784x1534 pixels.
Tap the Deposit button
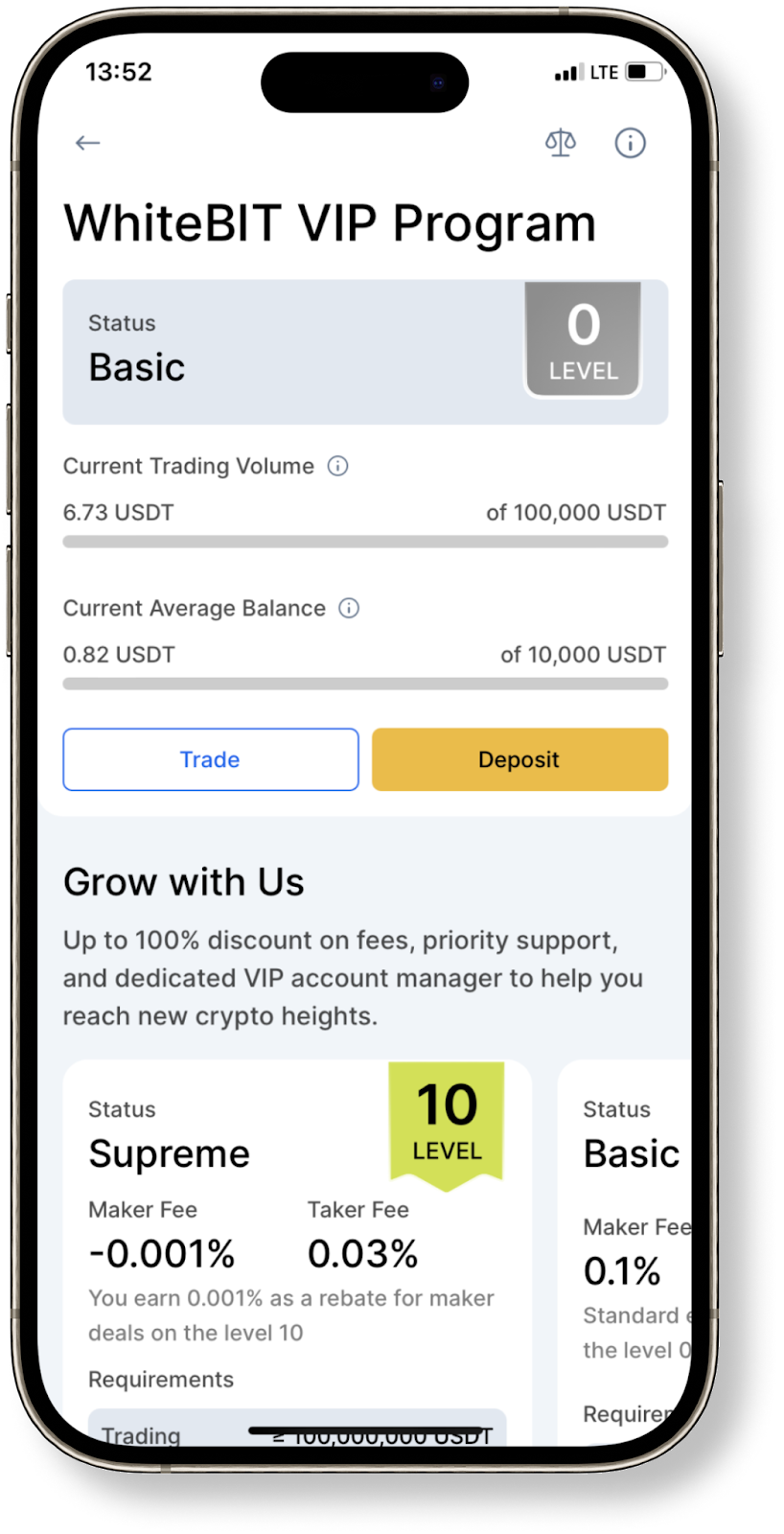click(x=519, y=759)
